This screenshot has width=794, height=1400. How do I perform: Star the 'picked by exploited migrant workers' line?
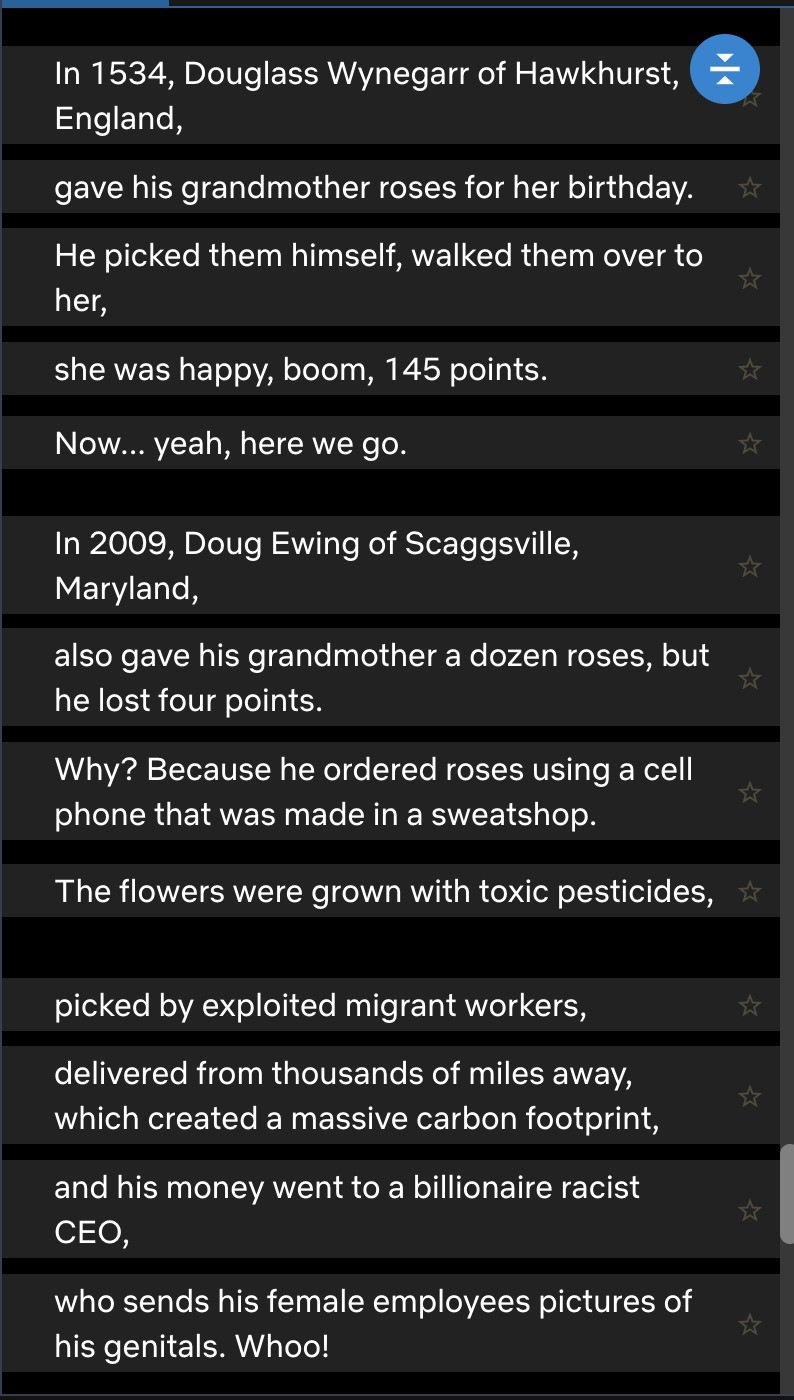(x=749, y=1005)
